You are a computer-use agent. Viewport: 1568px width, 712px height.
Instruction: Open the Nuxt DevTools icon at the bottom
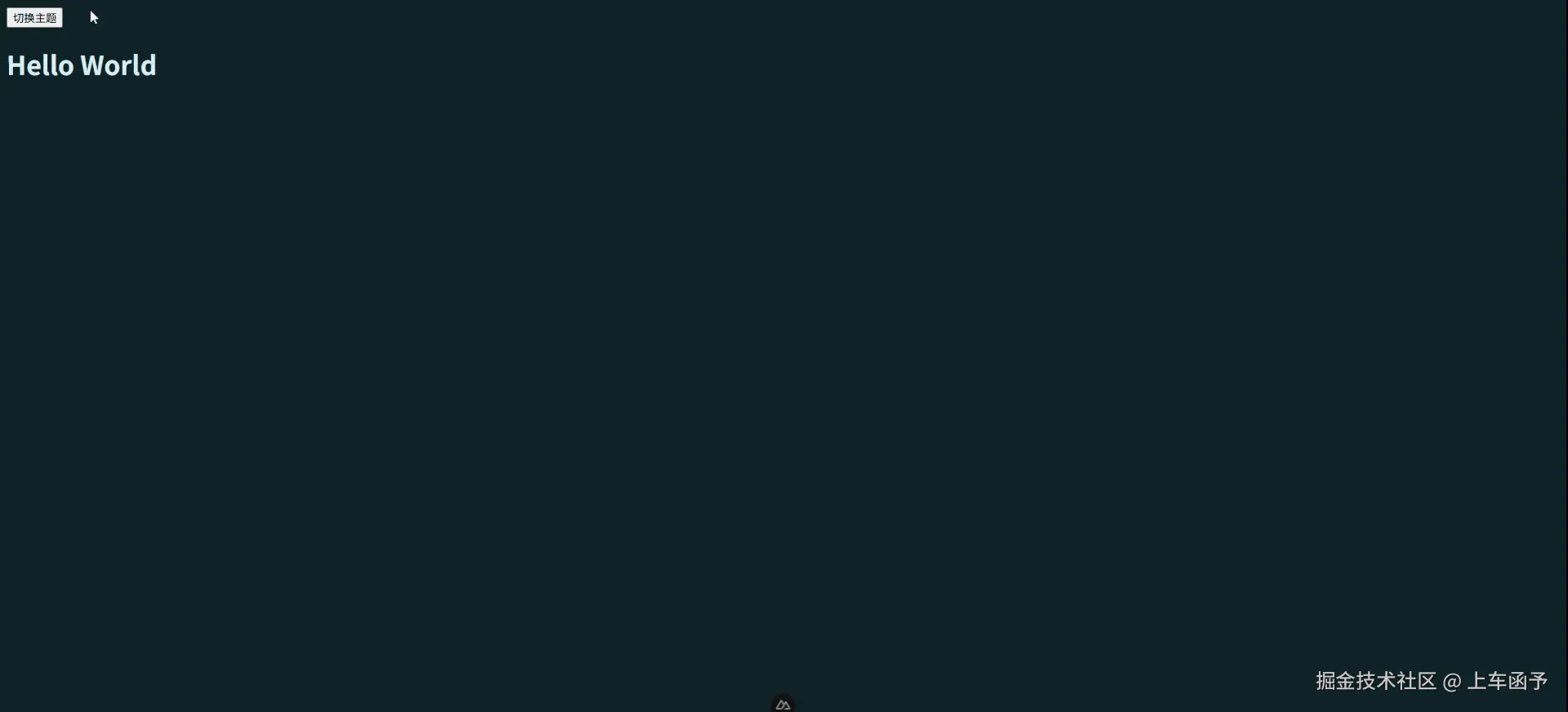783,704
